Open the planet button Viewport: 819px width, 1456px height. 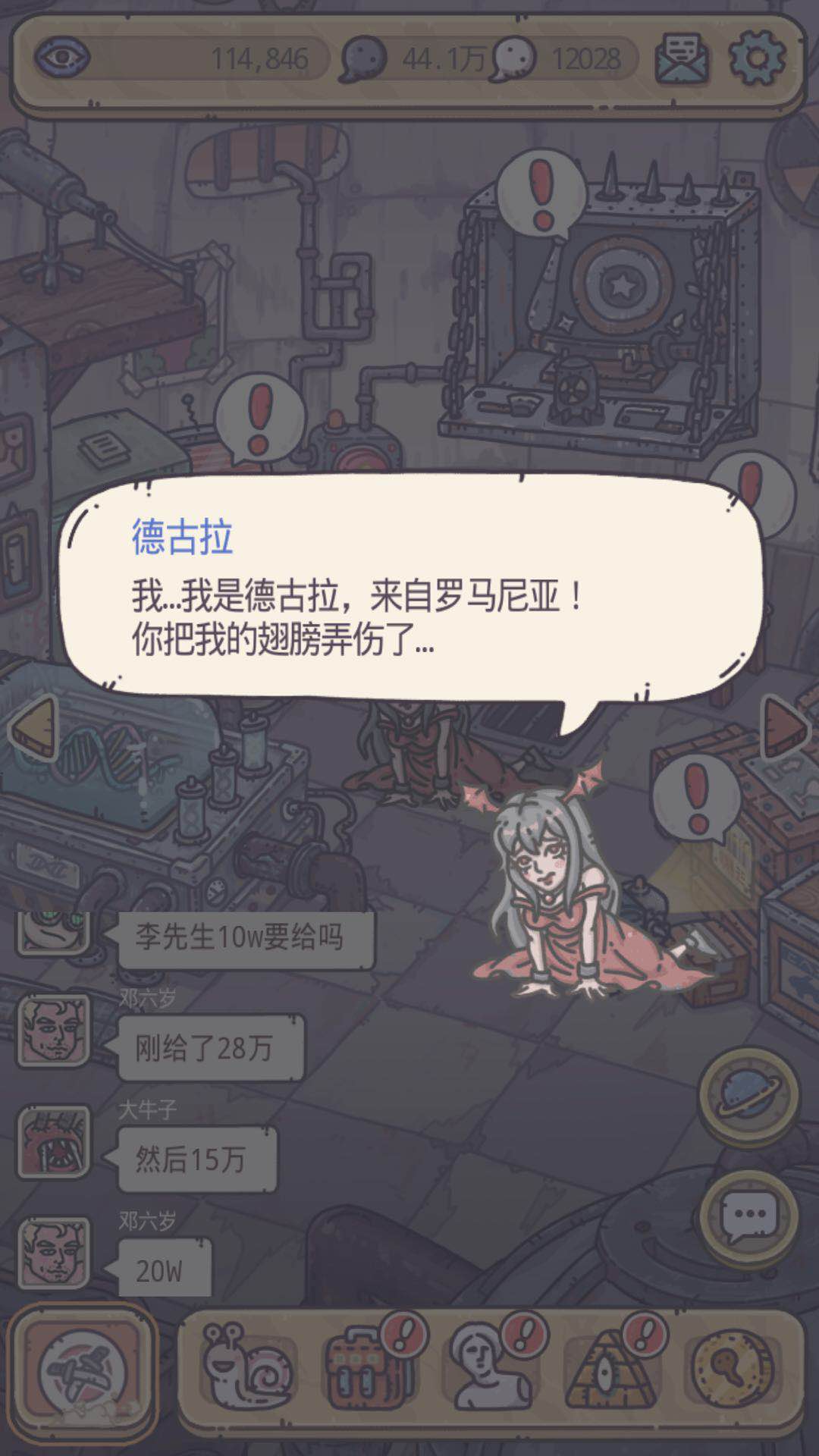748,1096
